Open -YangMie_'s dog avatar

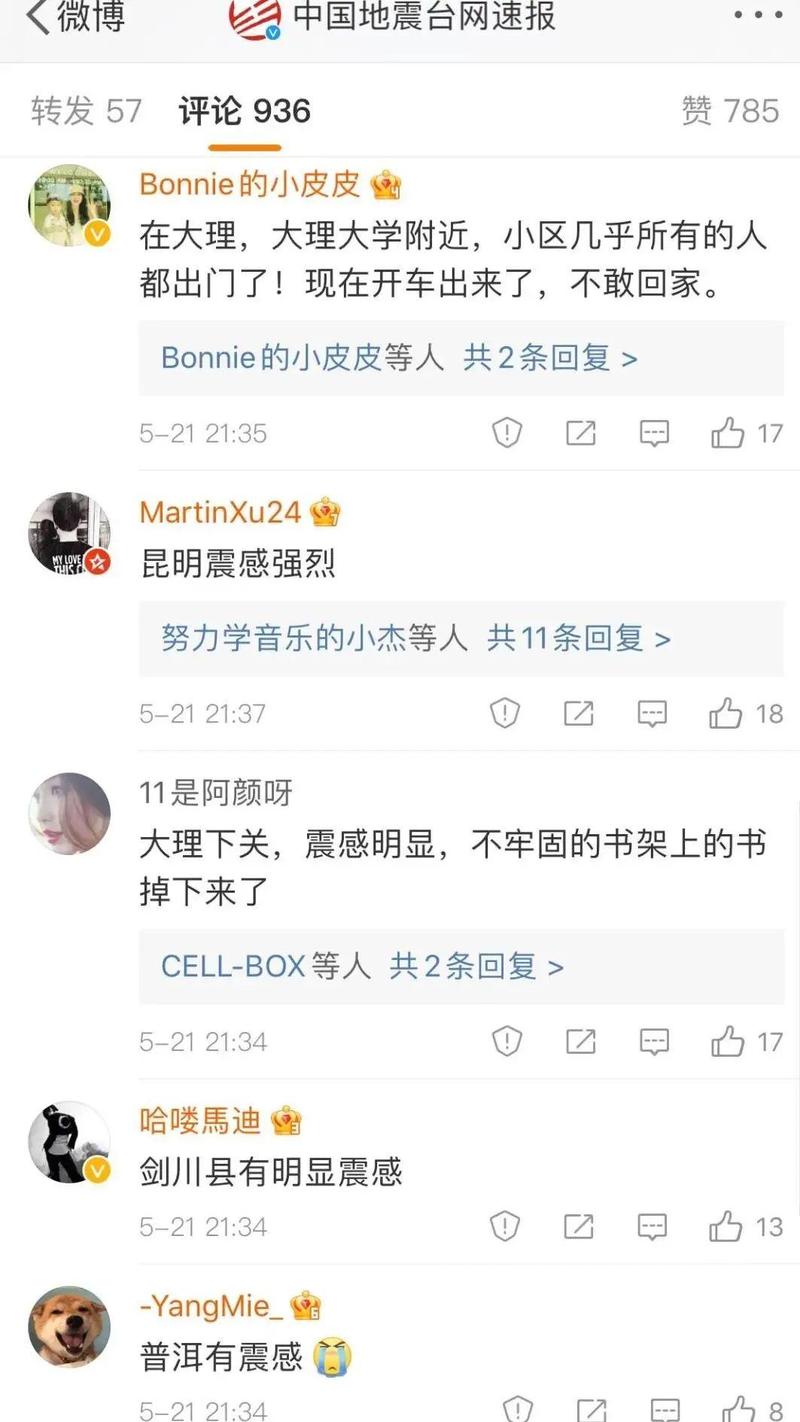(x=69, y=1327)
